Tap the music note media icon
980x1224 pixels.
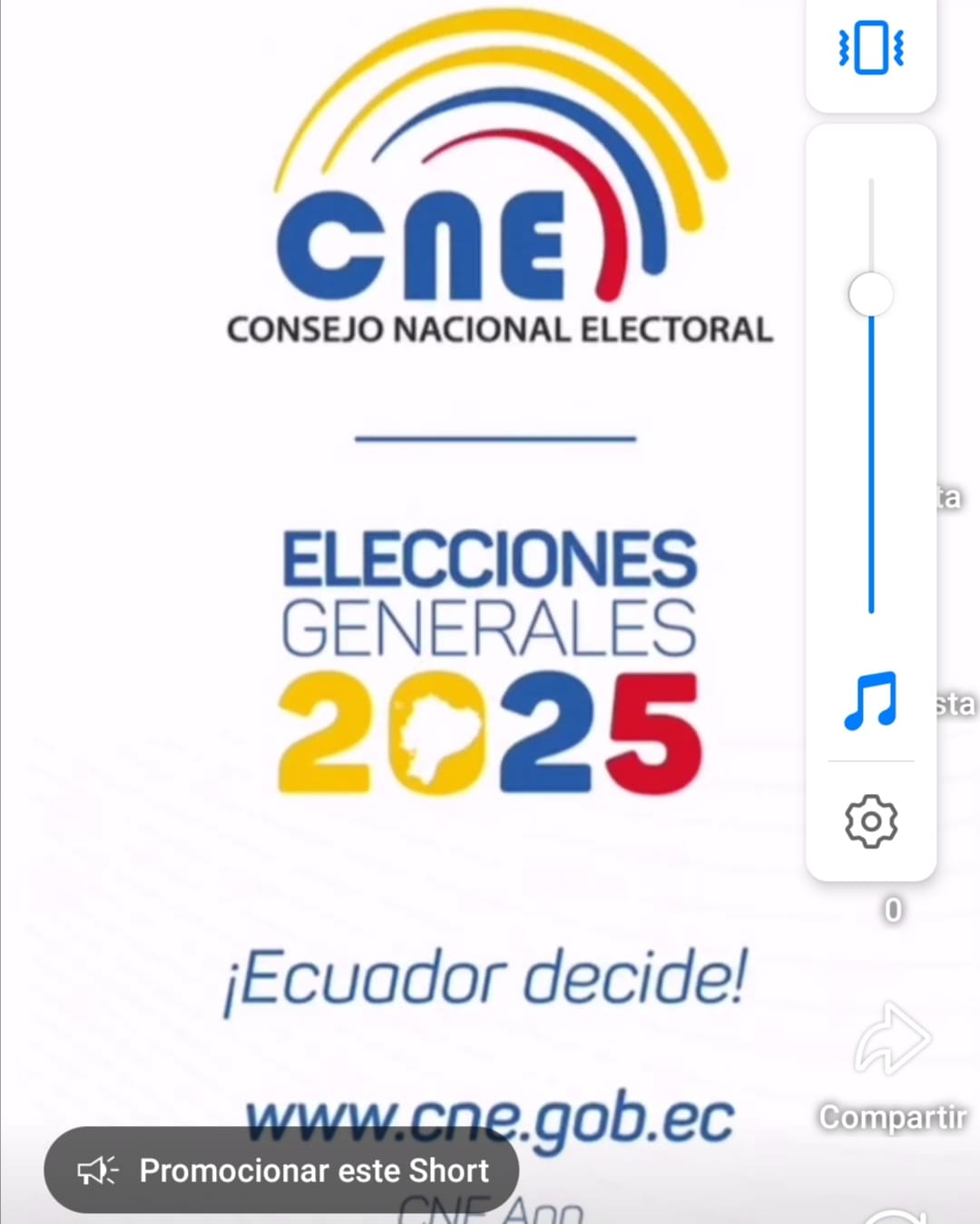pos(870,700)
